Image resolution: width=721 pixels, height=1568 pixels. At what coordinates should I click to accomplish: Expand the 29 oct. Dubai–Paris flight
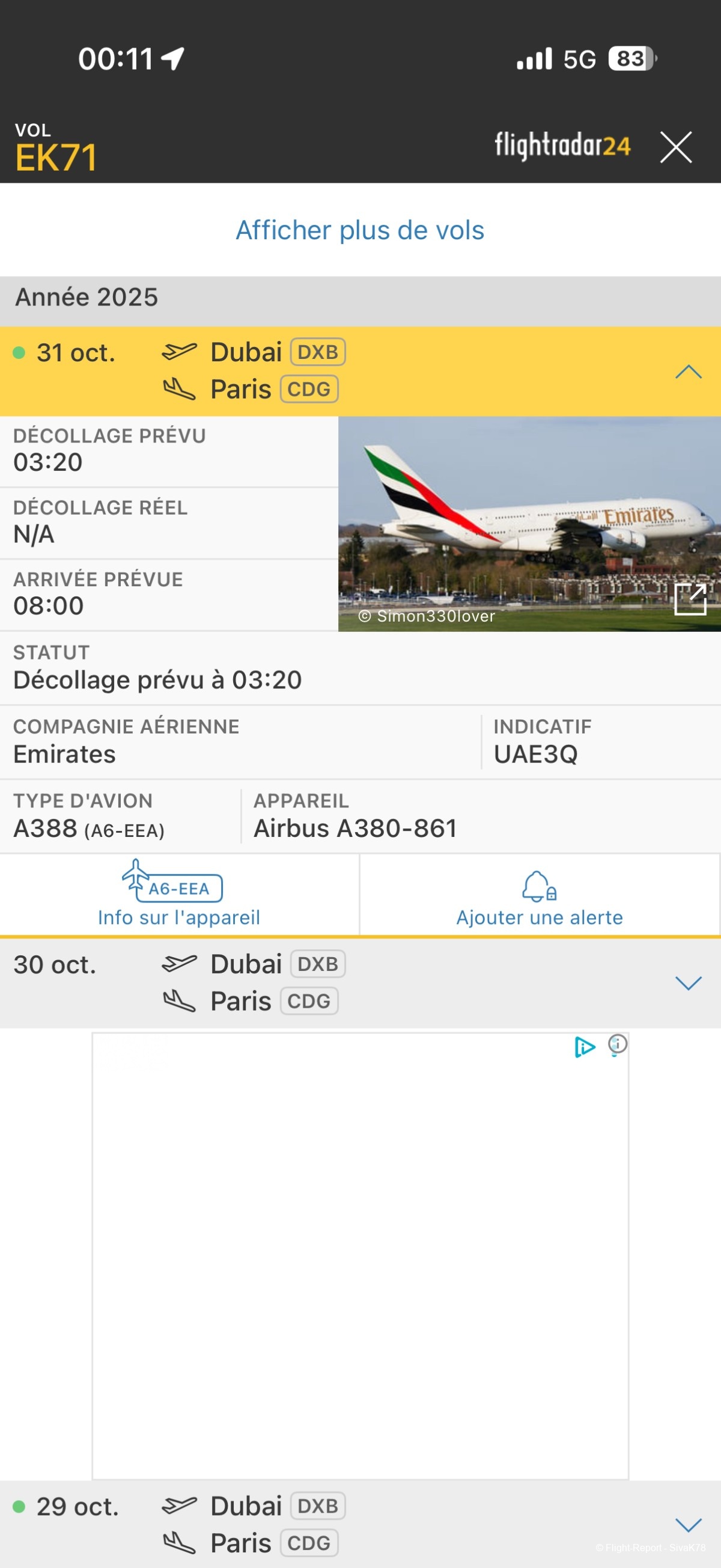688,1524
